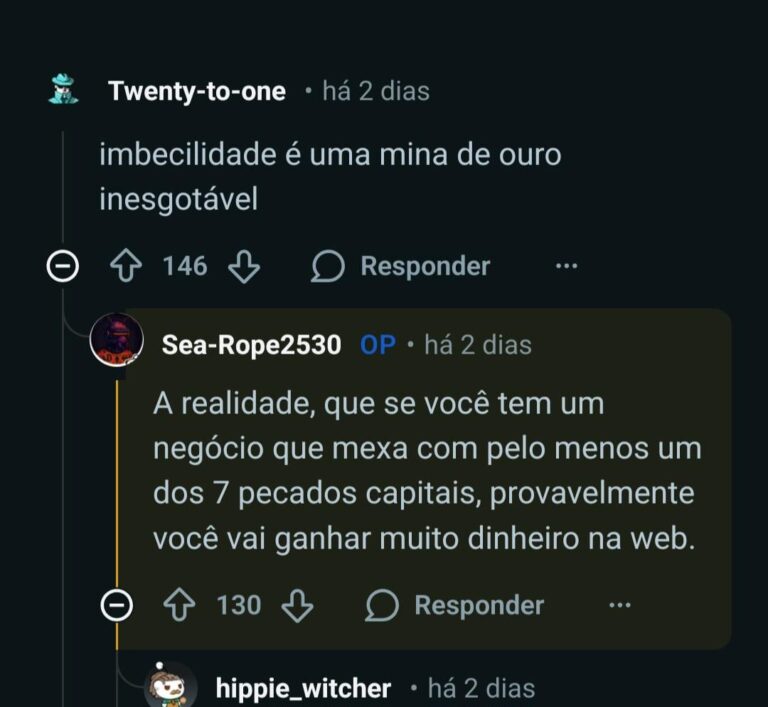Image resolution: width=768 pixels, height=707 pixels.
Task: Open overflow menu on Twenty-to-one's comment
Action: (x=567, y=266)
